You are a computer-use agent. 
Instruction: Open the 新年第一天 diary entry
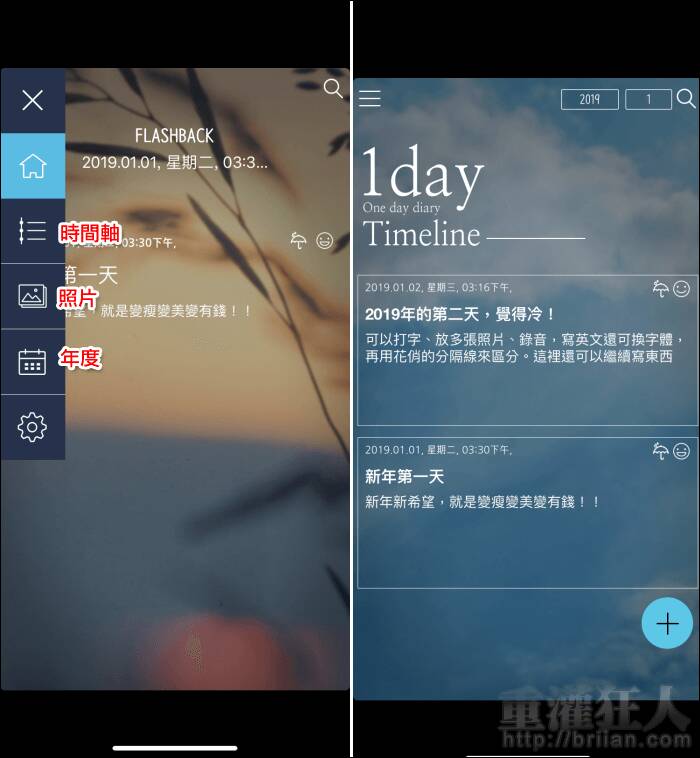pyautogui.click(x=527, y=512)
